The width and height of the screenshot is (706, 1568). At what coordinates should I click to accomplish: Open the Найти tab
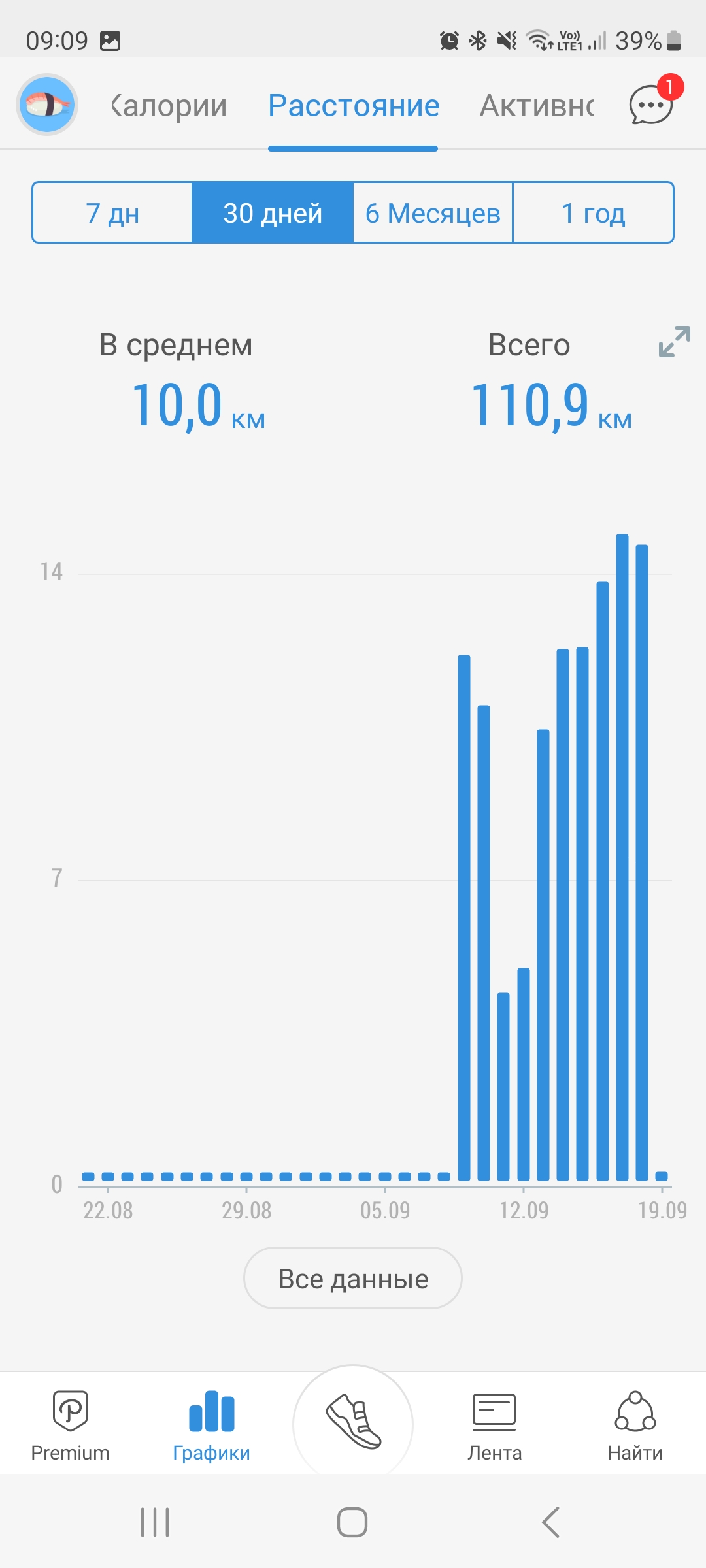[x=635, y=1426]
